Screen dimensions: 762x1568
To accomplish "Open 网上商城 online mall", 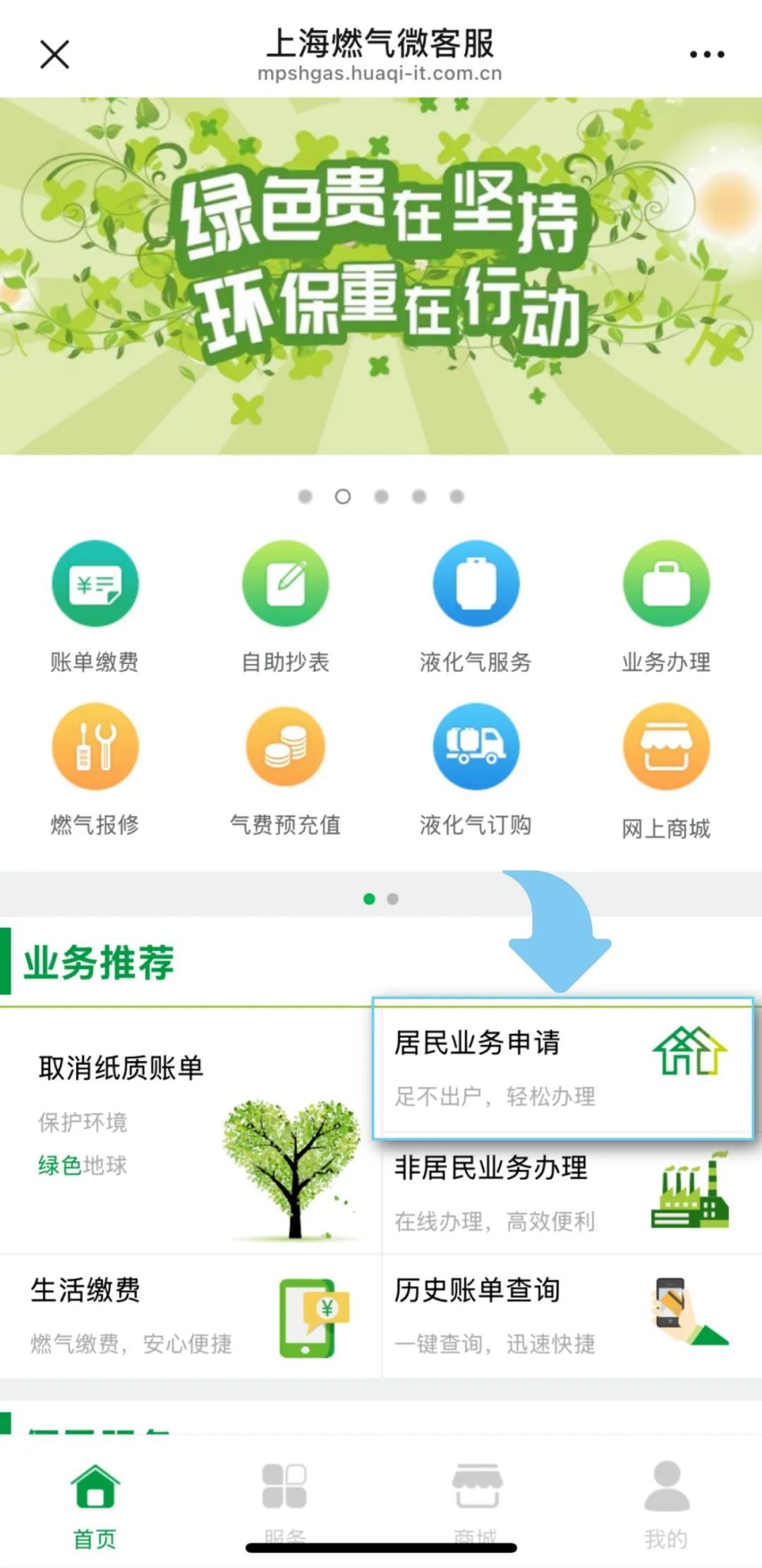I will (x=666, y=771).
